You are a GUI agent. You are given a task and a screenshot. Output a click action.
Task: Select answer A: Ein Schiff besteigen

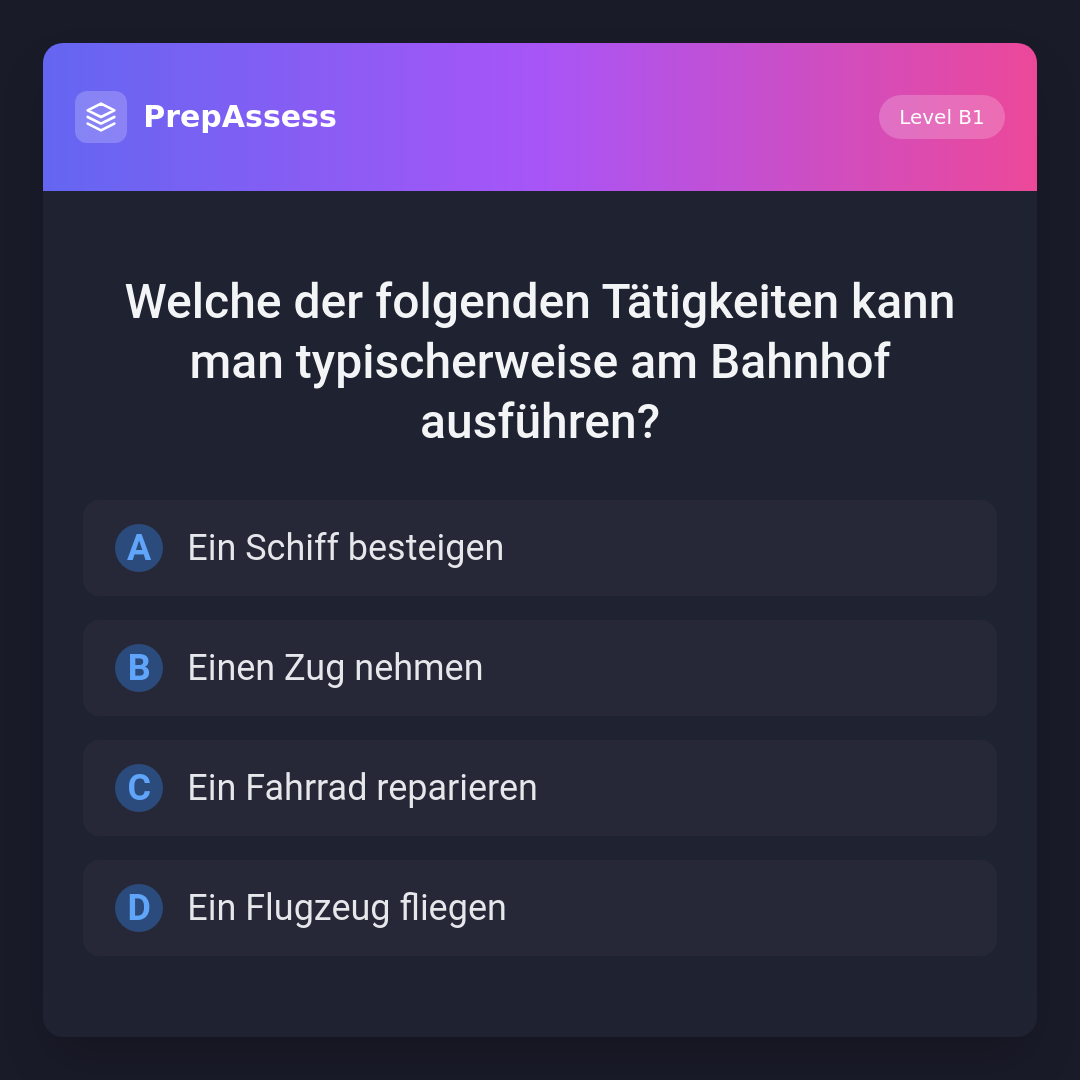tap(540, 548)
